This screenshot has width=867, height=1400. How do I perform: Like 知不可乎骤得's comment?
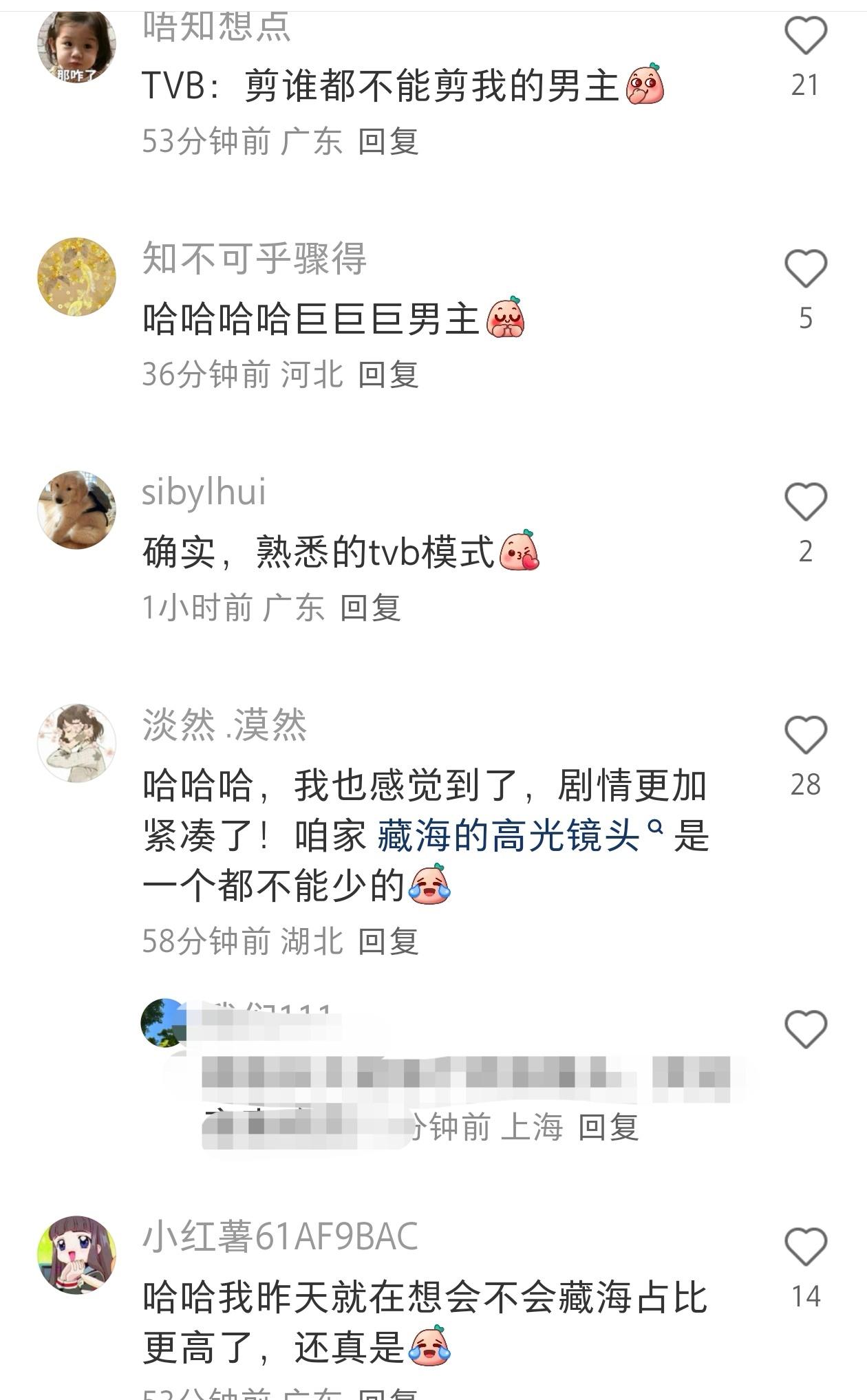coord(806,268)
